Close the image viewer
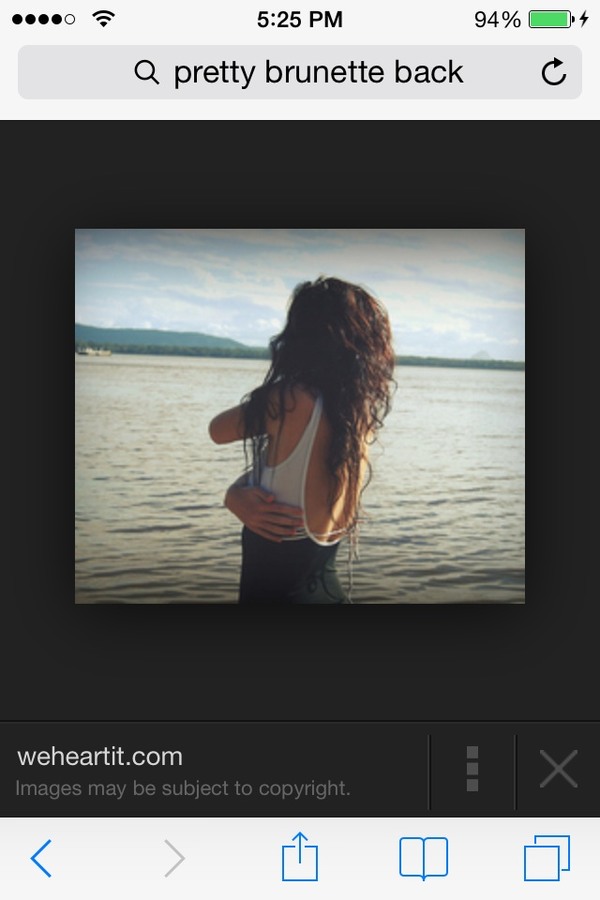600x900 pixels. pyautogui.click(x=558, y=769)
